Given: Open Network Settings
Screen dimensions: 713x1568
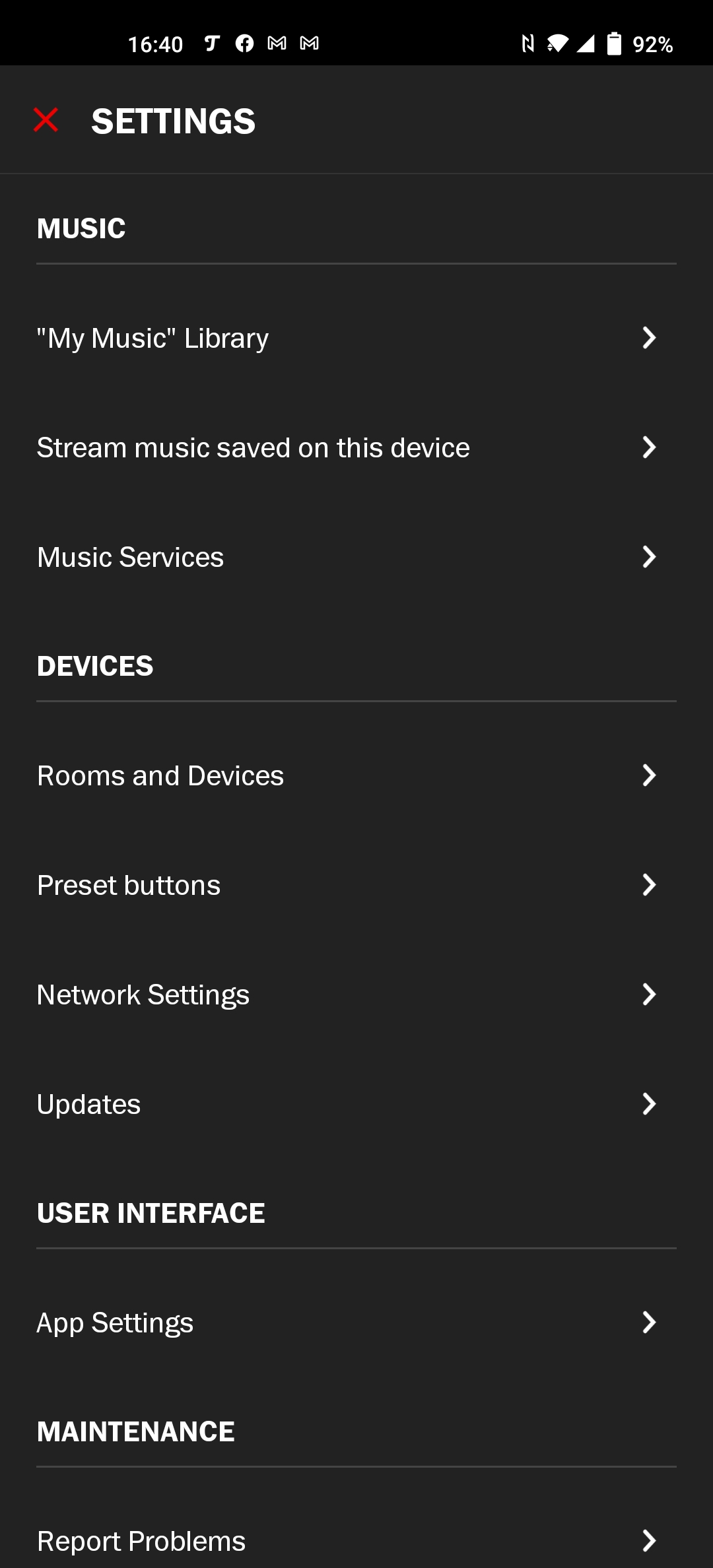Looking at the screenshot, I should (x=356, y=995).
